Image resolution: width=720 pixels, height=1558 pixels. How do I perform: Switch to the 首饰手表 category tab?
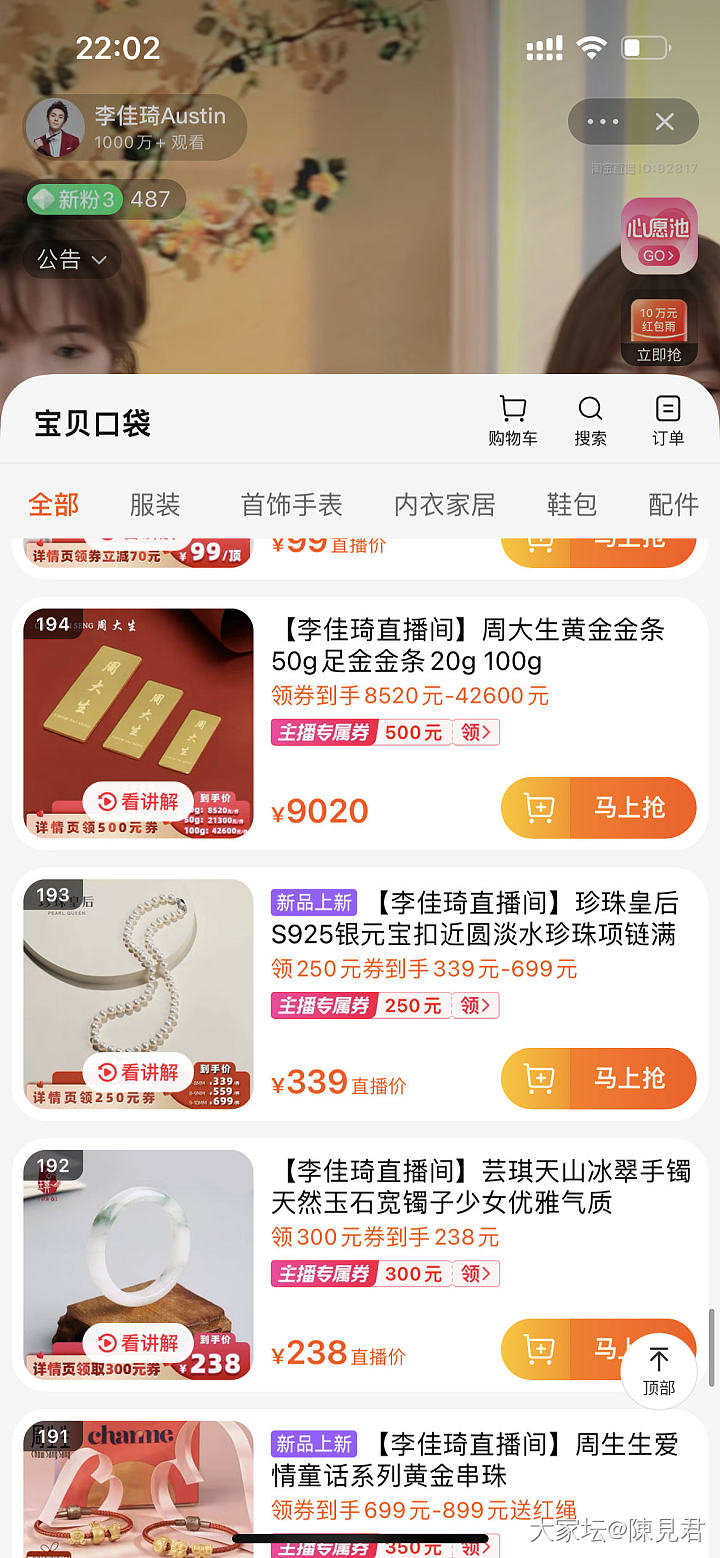pos(291,505)
